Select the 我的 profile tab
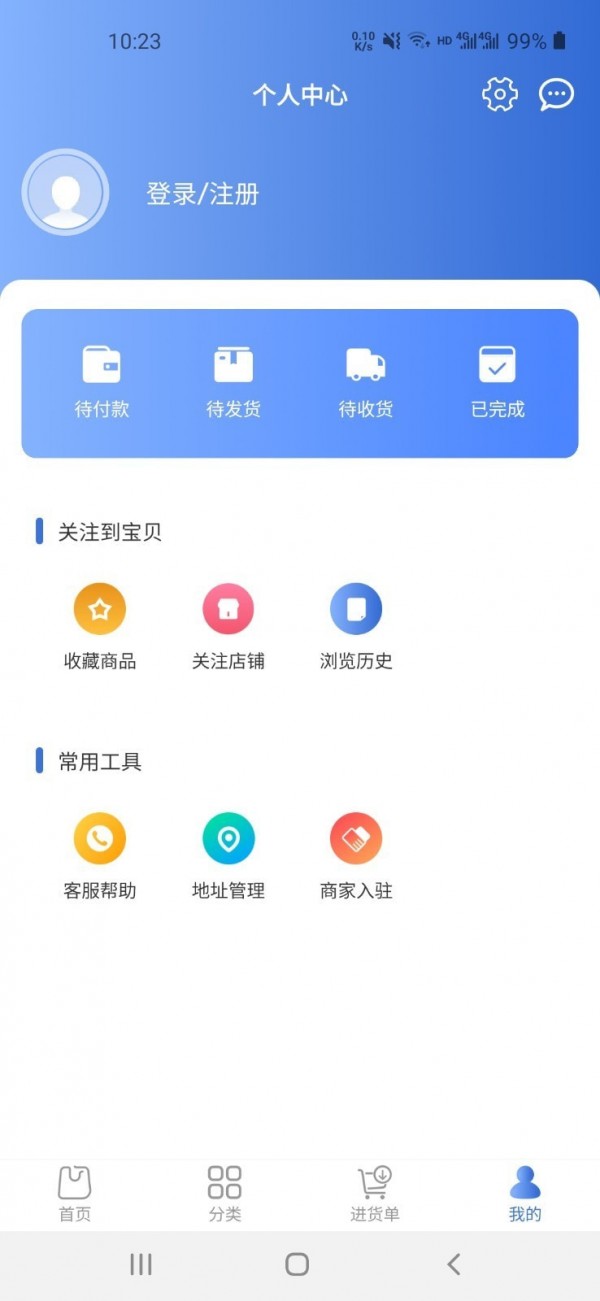 (525, 1194)
